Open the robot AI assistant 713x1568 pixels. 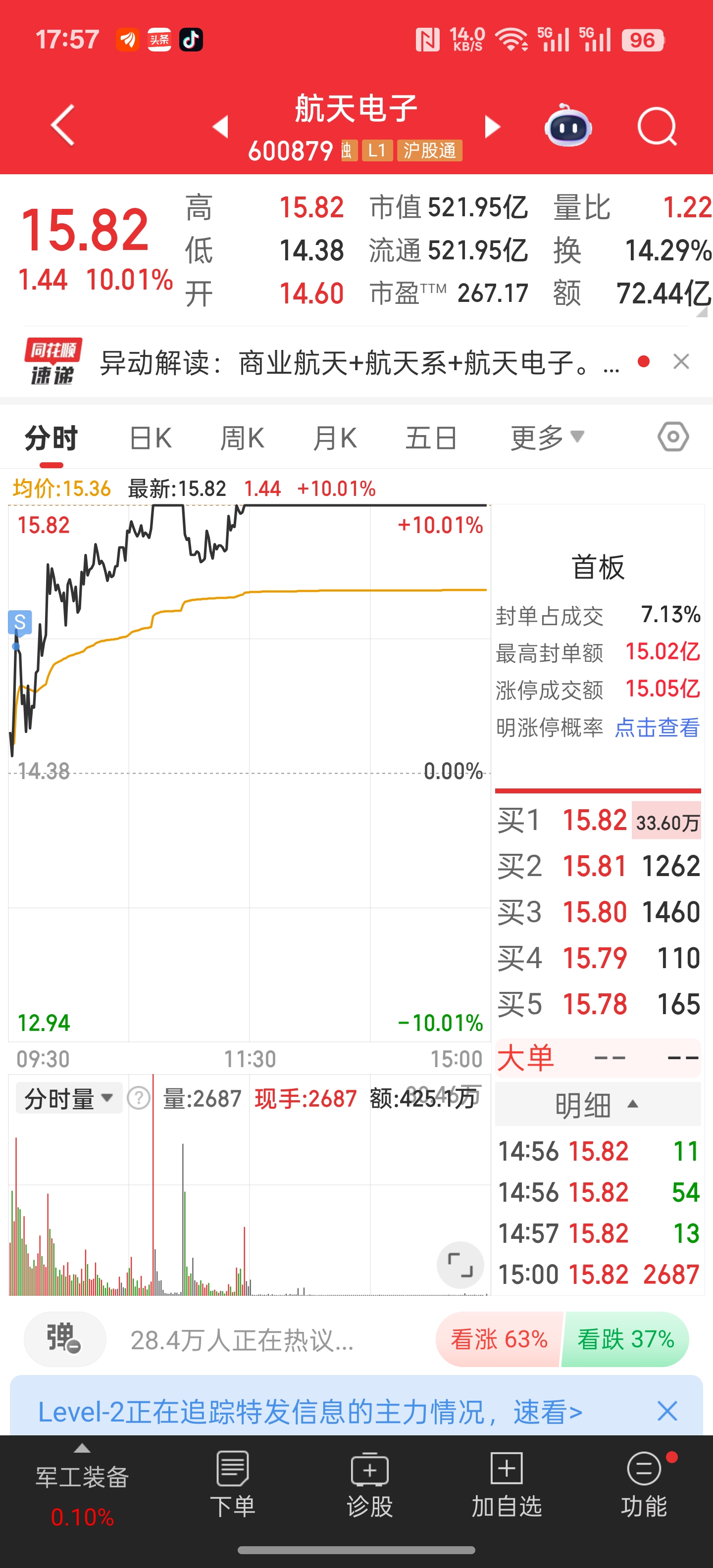coord(567,127)
